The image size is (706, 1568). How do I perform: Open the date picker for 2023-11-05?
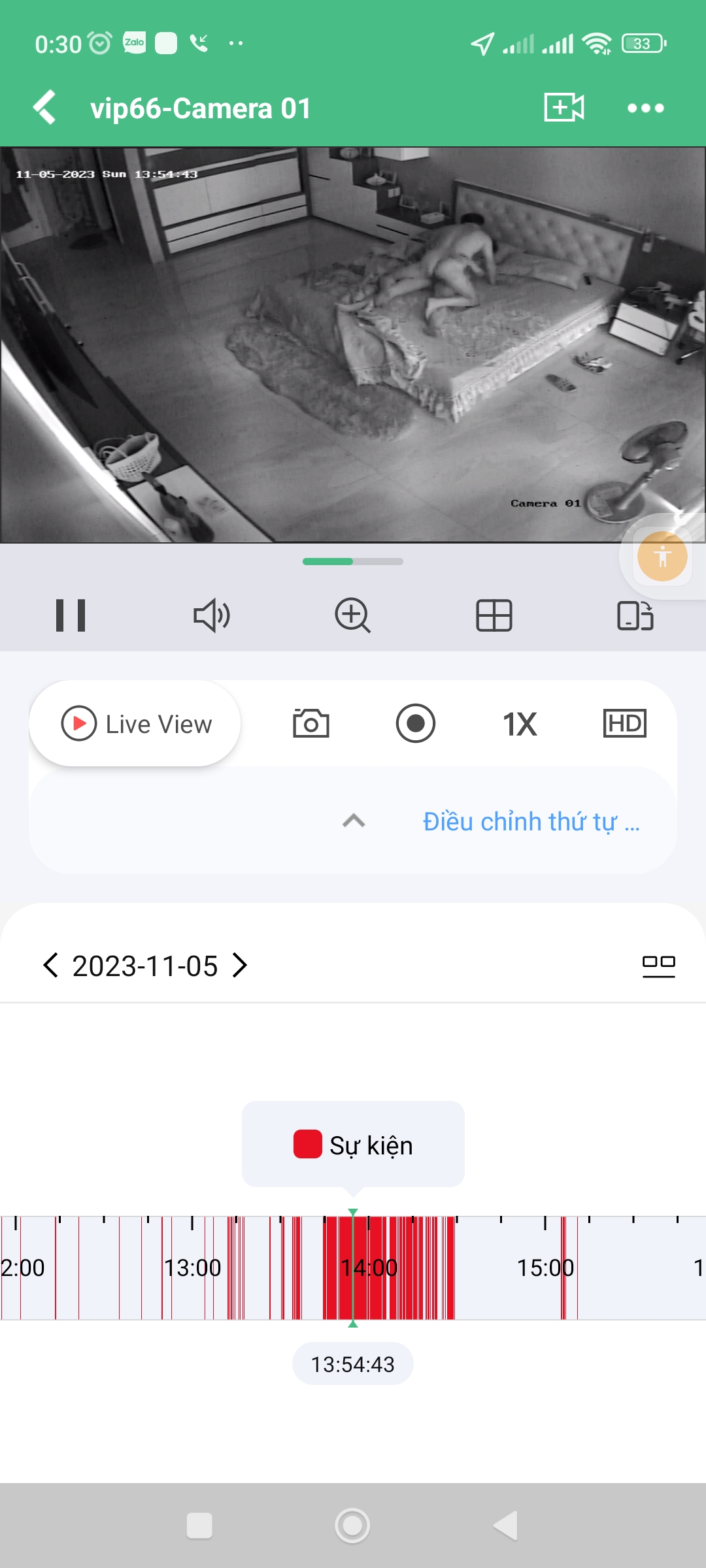click(x=144, y=966)
